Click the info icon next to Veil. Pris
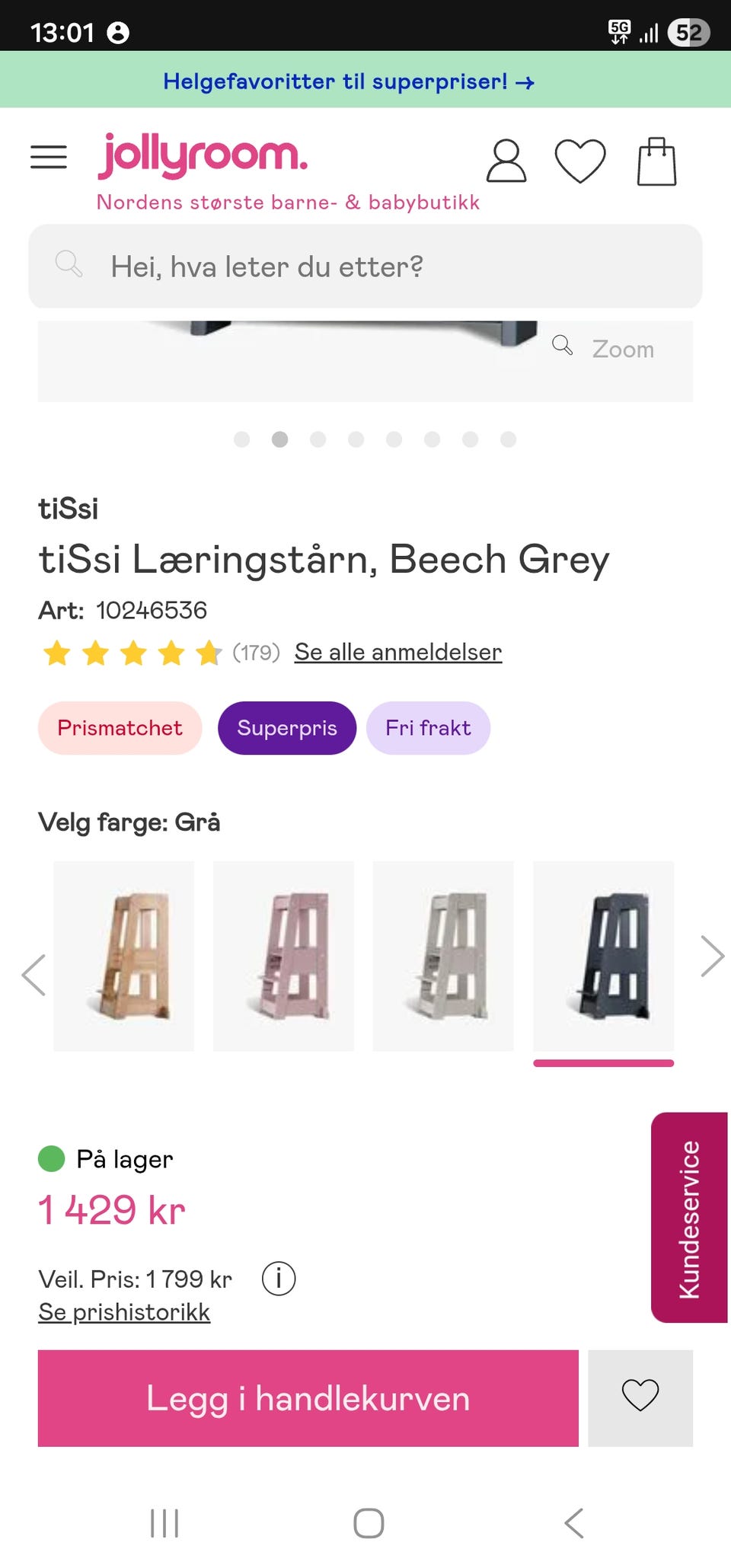The width and height of the screenshot is (731, 1568). [x=279, y=1279]
